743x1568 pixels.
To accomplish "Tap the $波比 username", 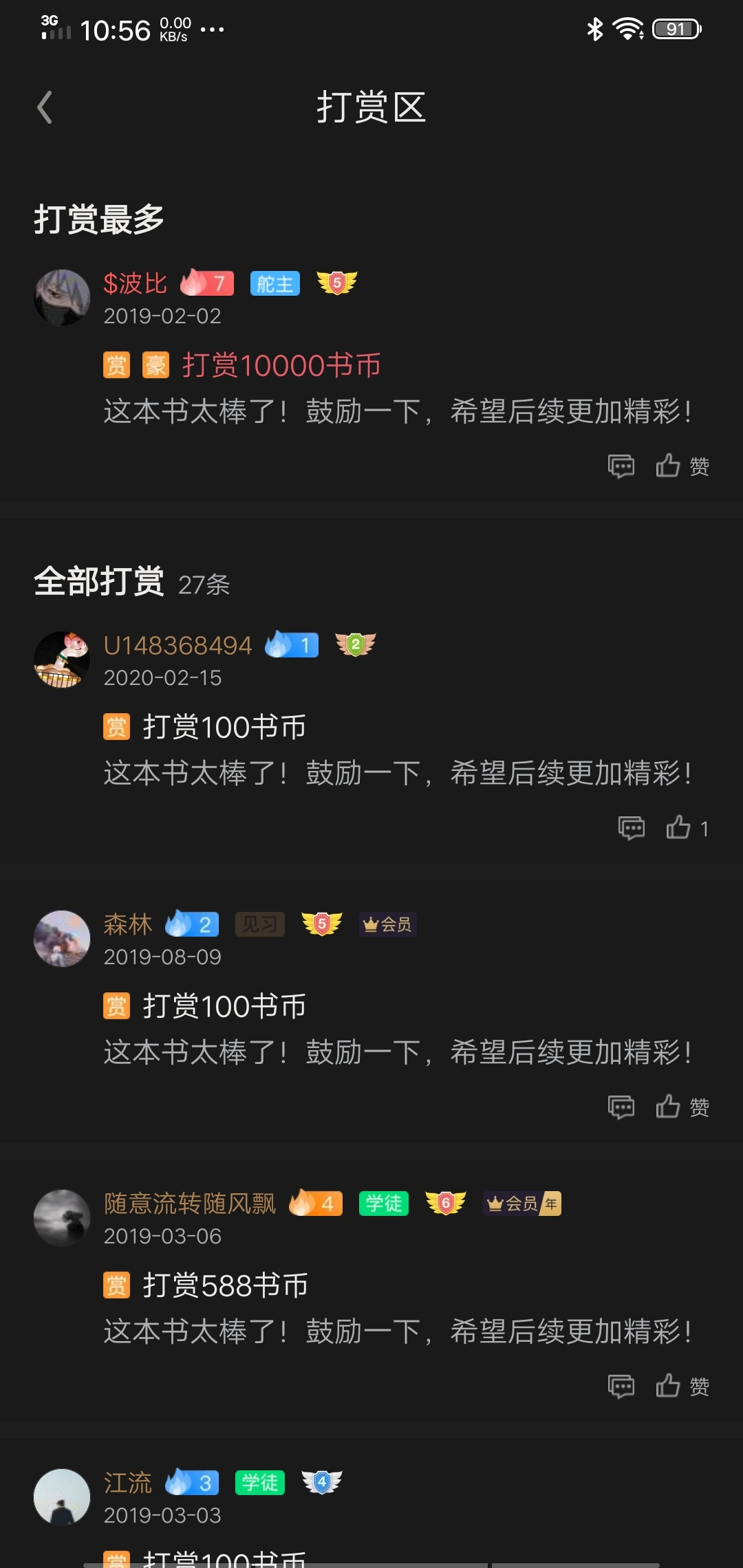I will (135, 283).
